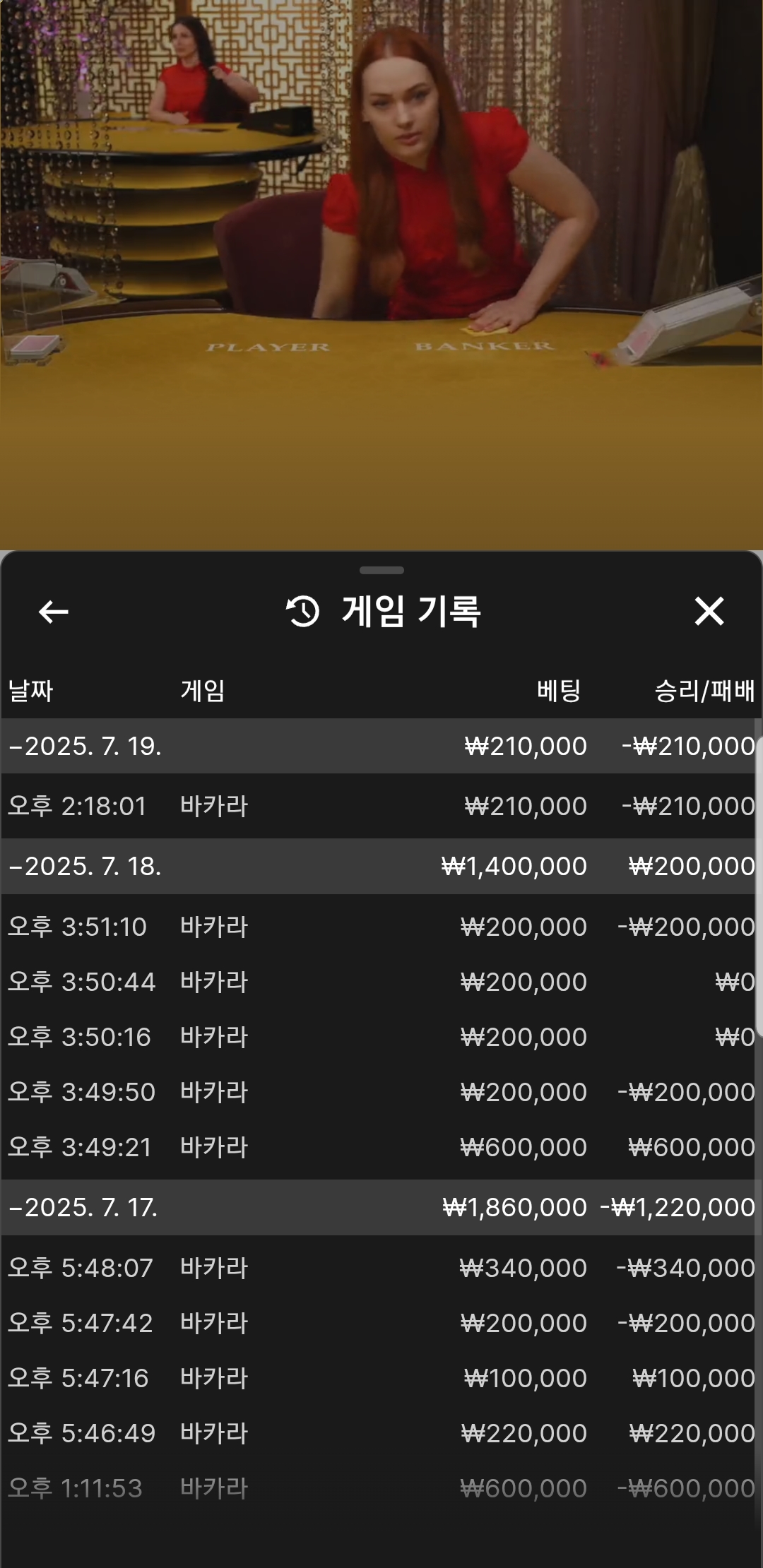This screenshot has height=1568, width=763.
Task: Close the game history panel
Action: (x=709, y=612)
